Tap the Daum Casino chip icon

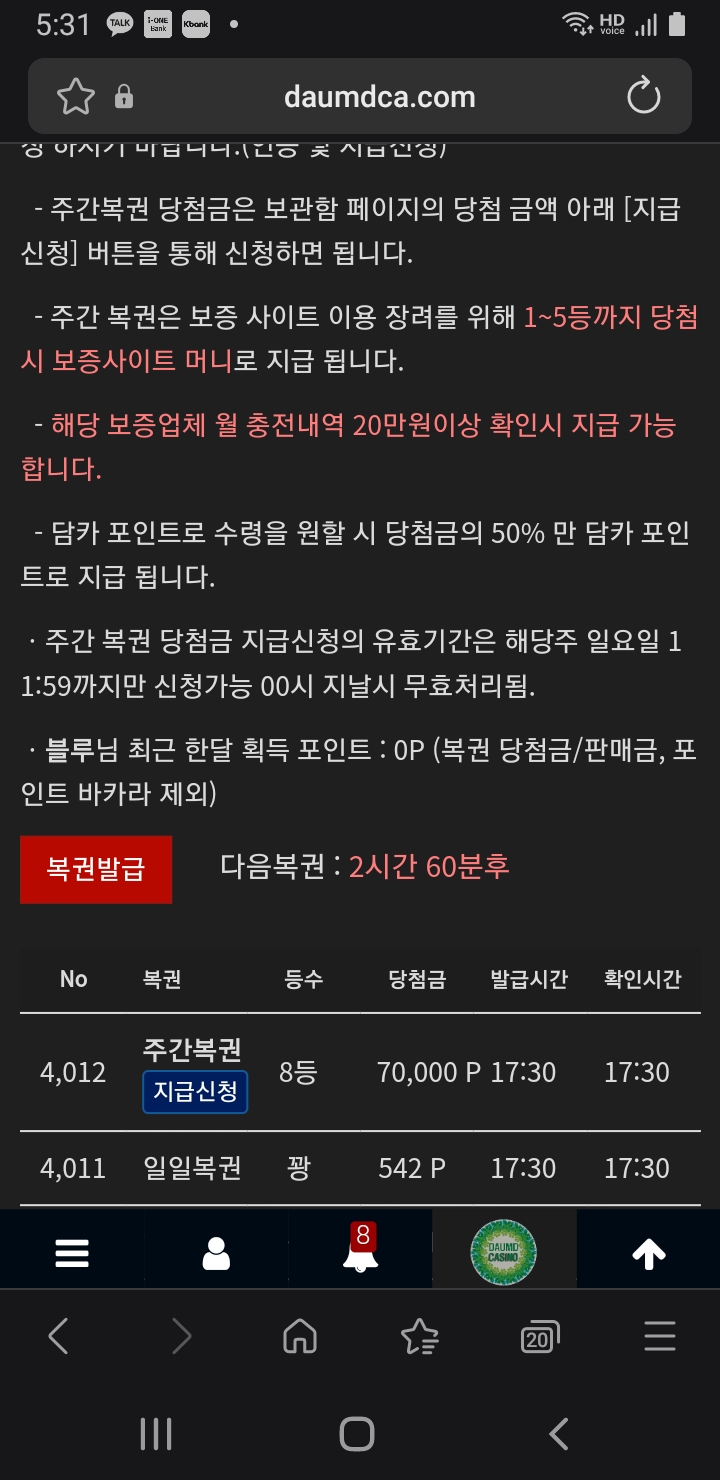coord(504,1251)
